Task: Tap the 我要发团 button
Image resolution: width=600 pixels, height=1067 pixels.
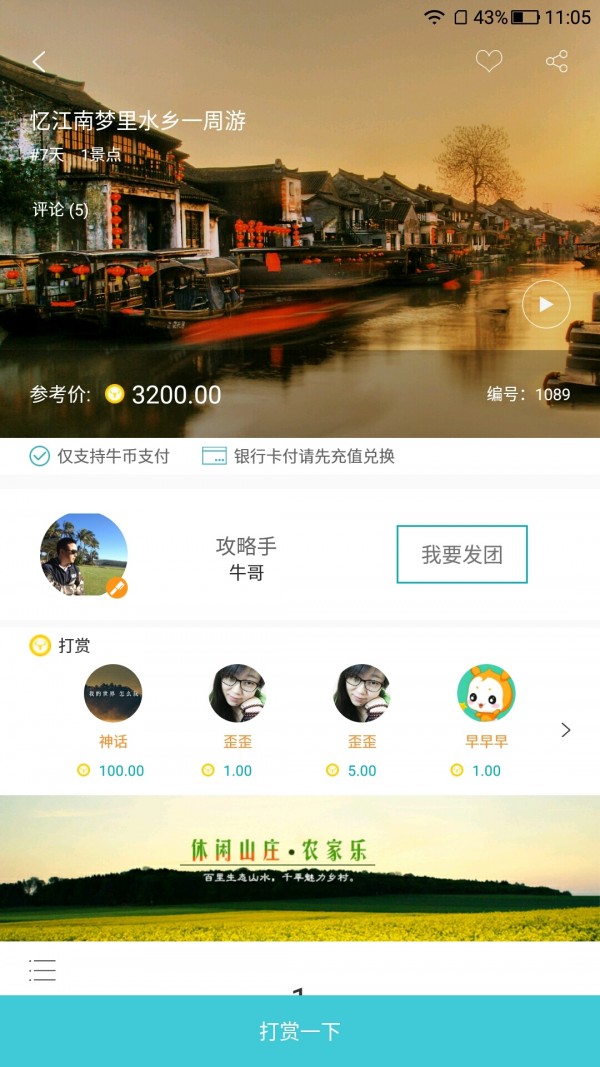Action: click(x=462, y=554)
